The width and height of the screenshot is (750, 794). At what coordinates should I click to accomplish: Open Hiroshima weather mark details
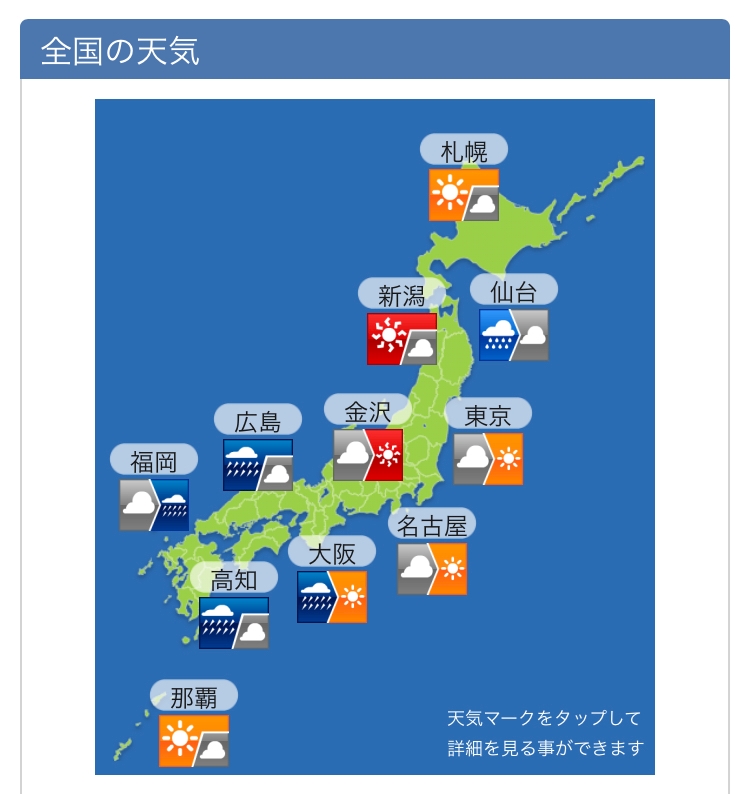tap(258, 465)
